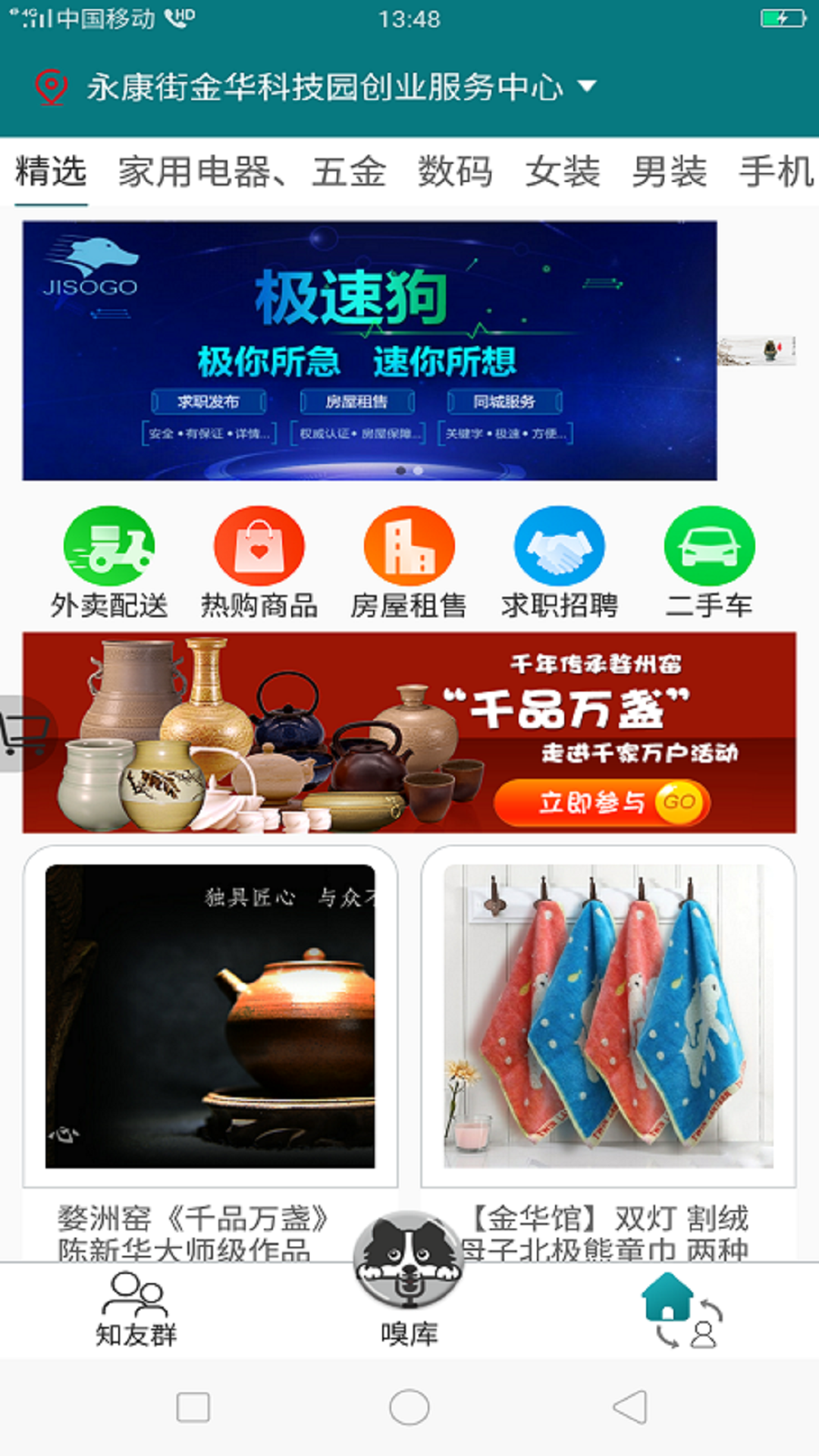The height and width of the screenshot is (1456, 819).
Task: Go back with system back button
Action: pos(629,1407)
